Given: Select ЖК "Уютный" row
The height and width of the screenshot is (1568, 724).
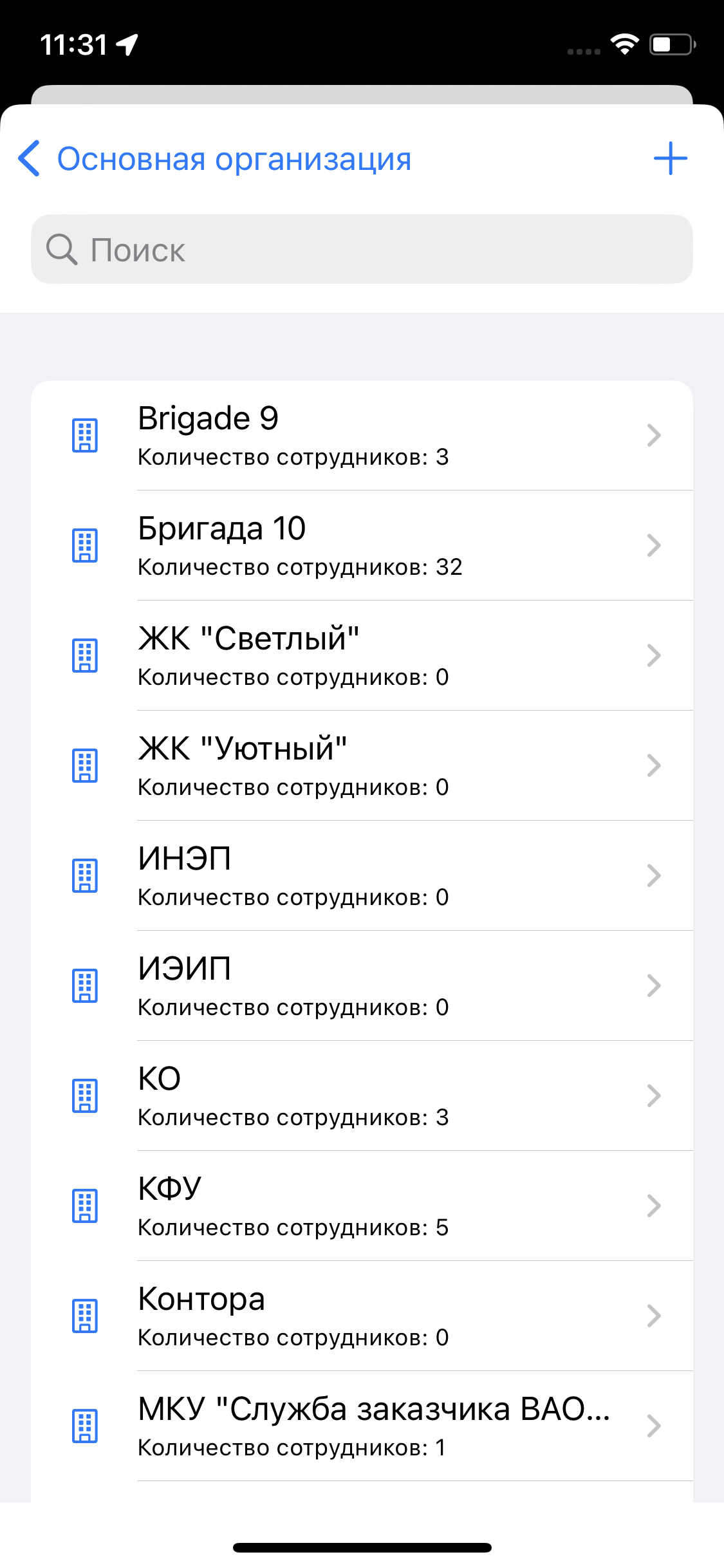Looking at the screenshot, I should coord(362,766).
